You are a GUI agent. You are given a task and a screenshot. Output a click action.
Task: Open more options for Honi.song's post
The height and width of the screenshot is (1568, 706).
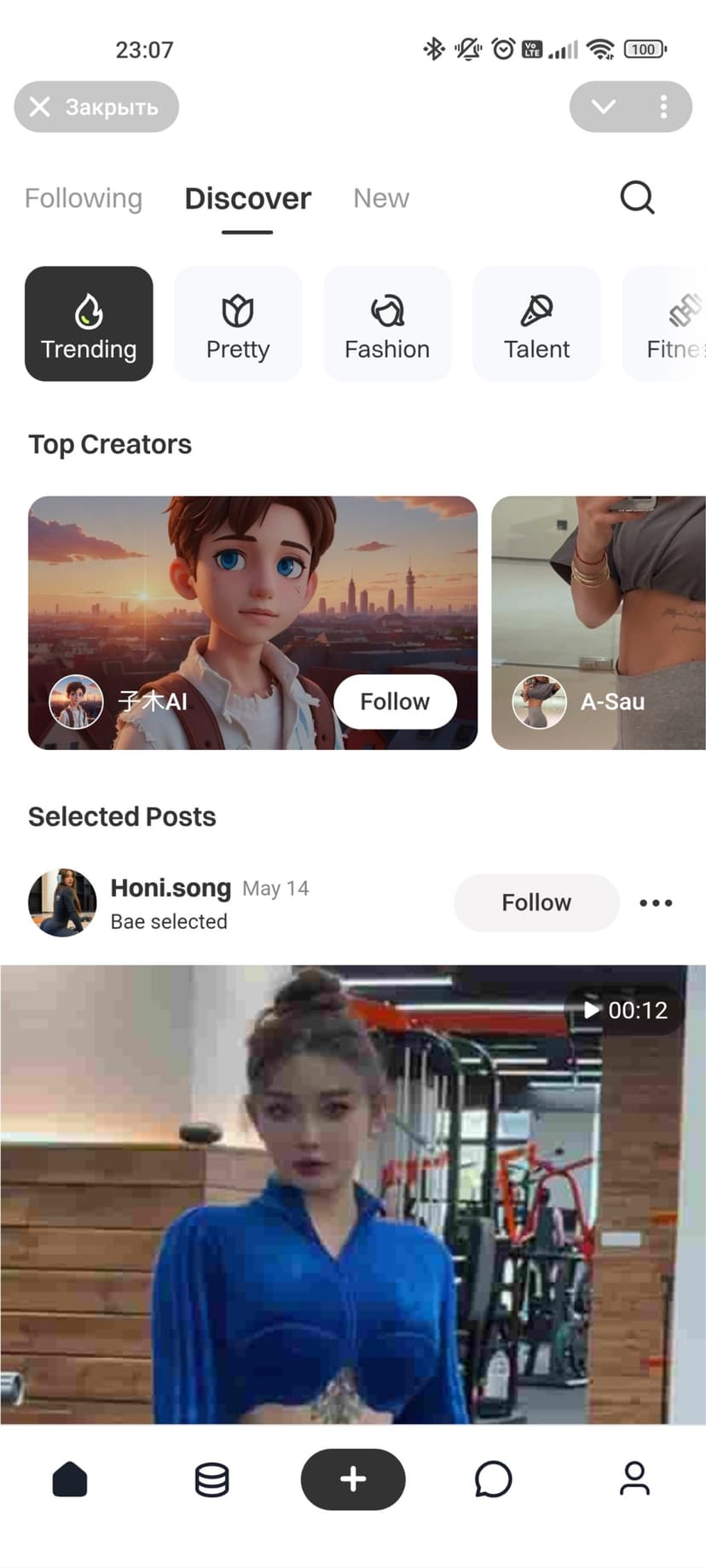(656, 902)
